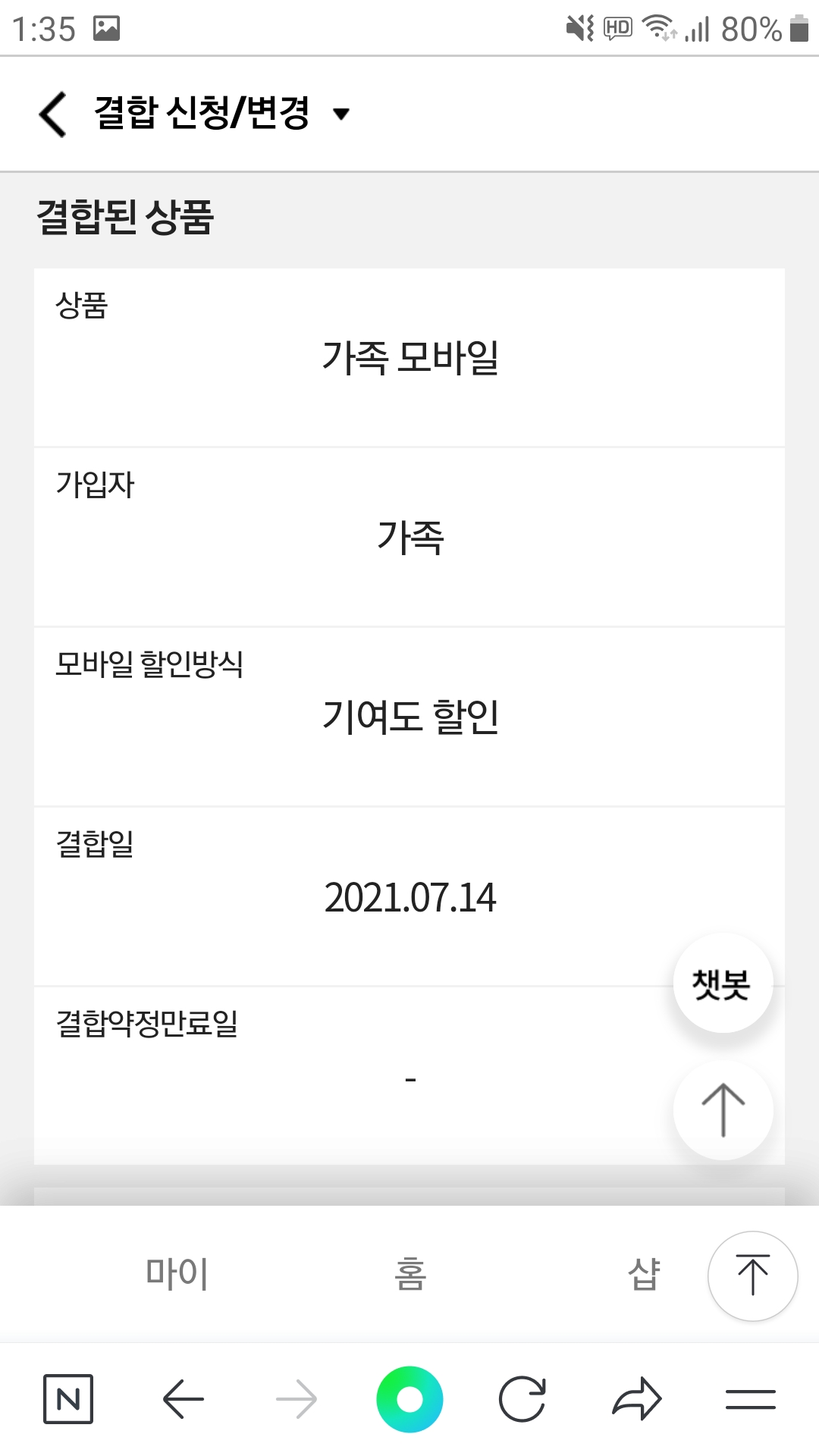The image size is (819, 1456).
Task: Open the 챗봇 chat assistant
Action: (x=723, y=984)
